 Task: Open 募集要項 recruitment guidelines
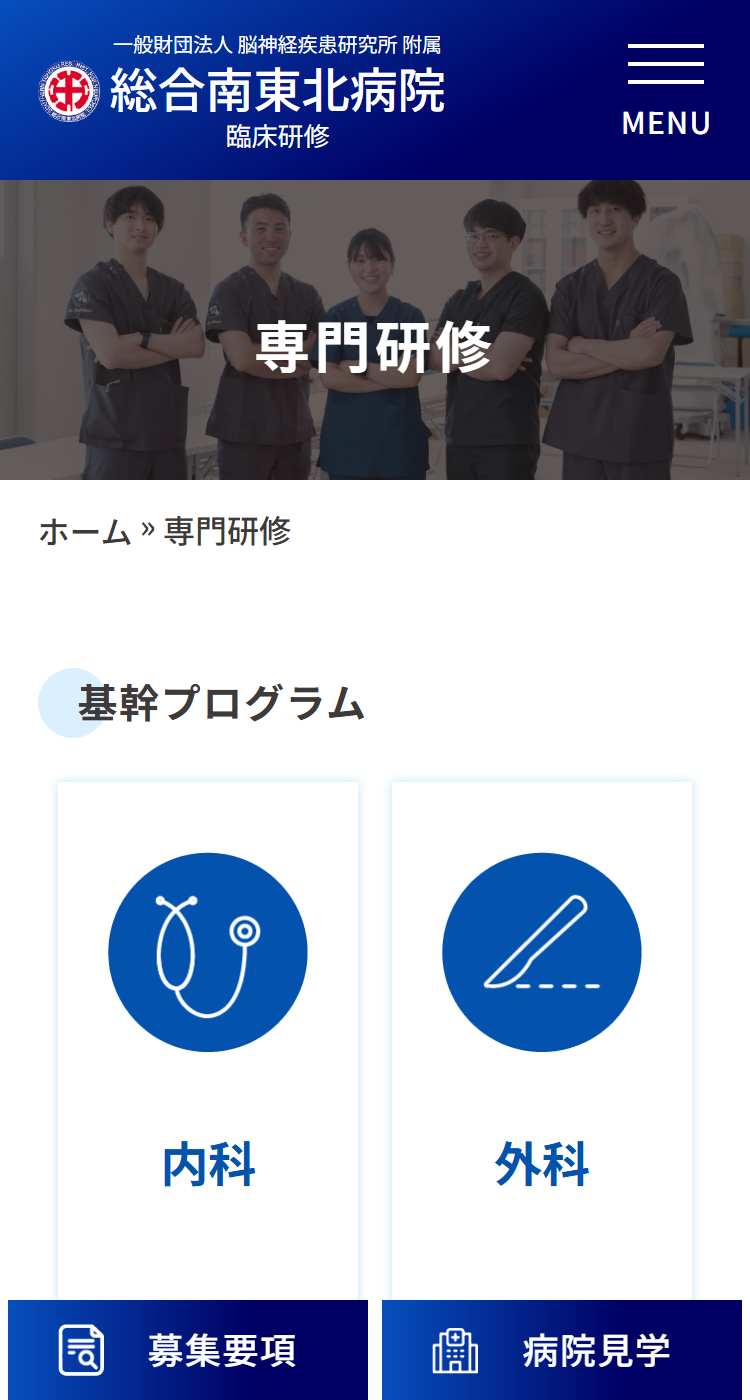click(x=188, y=1350)
